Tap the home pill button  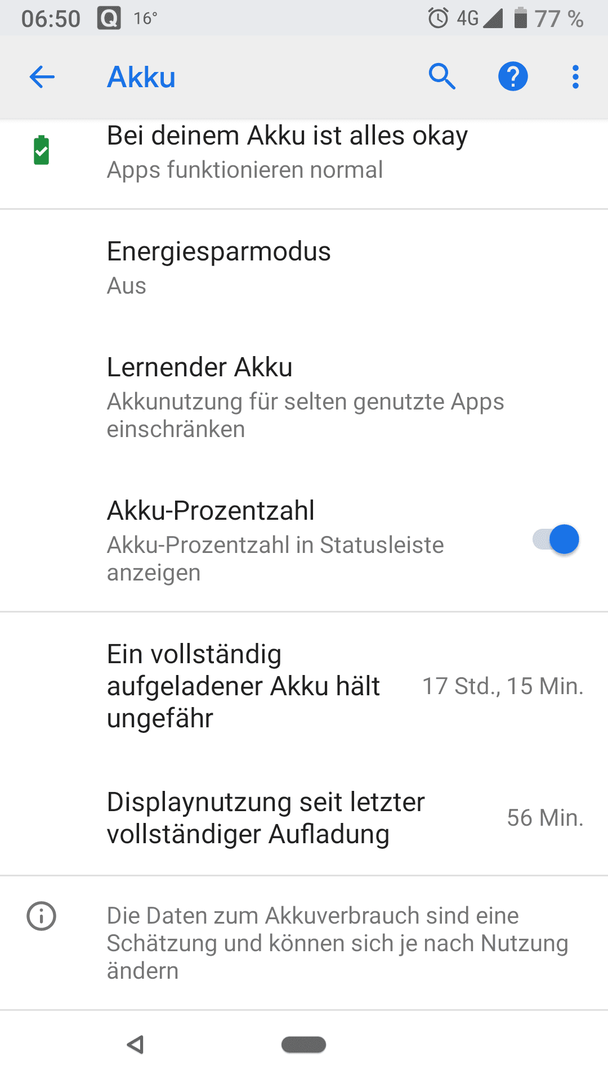(x=304, y=1045)
